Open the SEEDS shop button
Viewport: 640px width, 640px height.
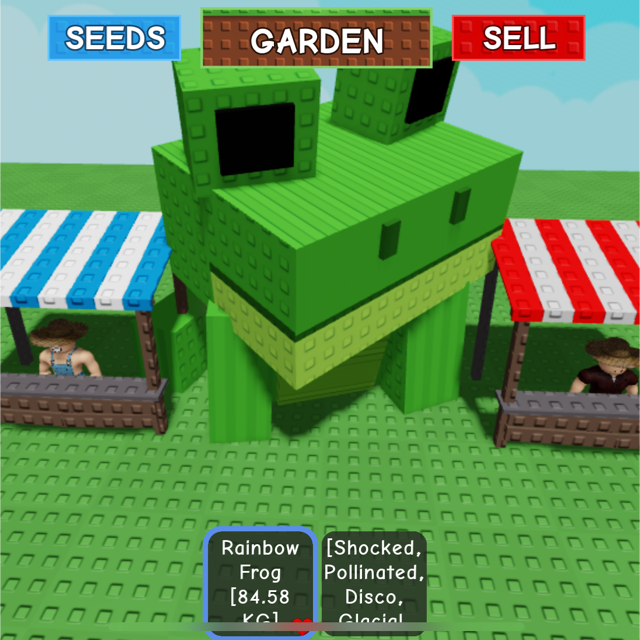click(114, 38)
